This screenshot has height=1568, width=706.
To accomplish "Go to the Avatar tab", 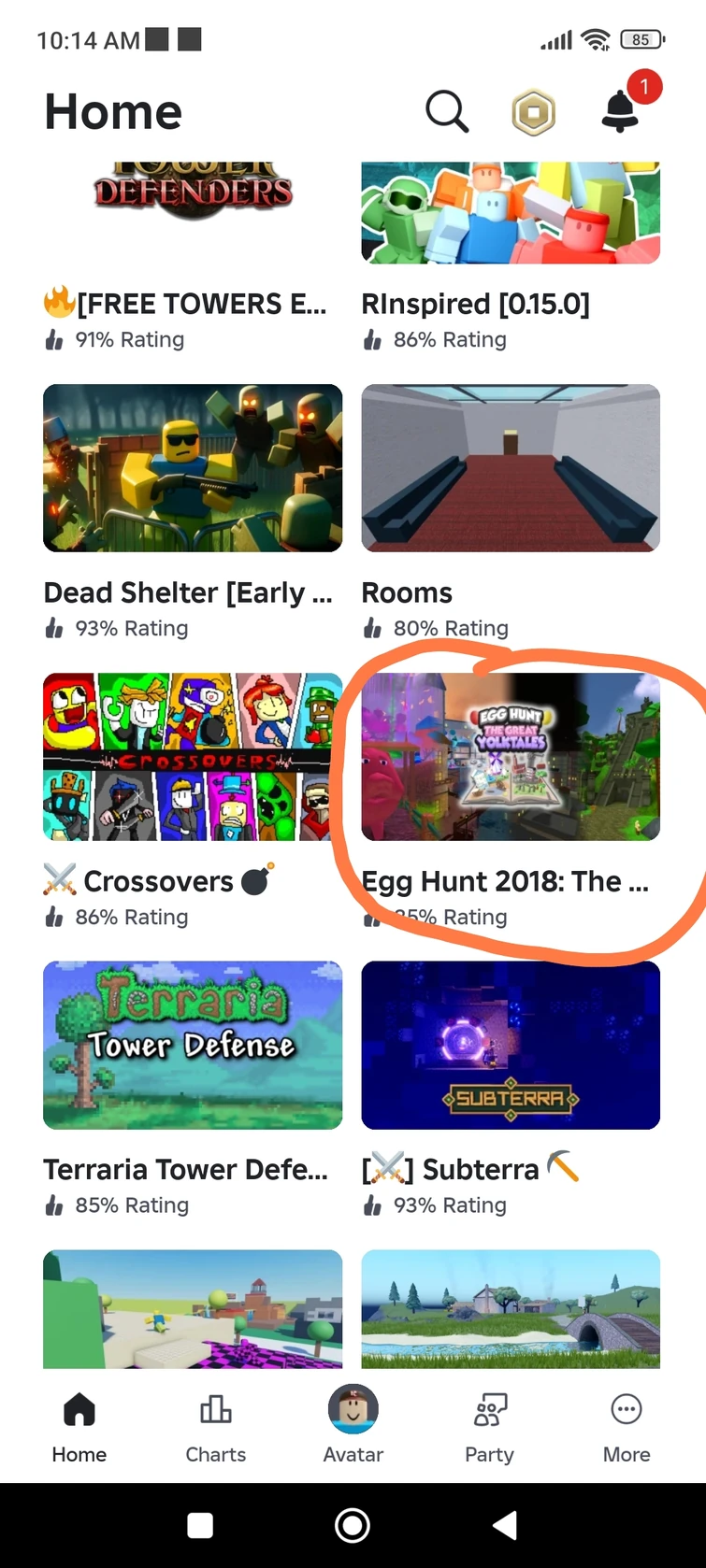I will [353, 1426].
